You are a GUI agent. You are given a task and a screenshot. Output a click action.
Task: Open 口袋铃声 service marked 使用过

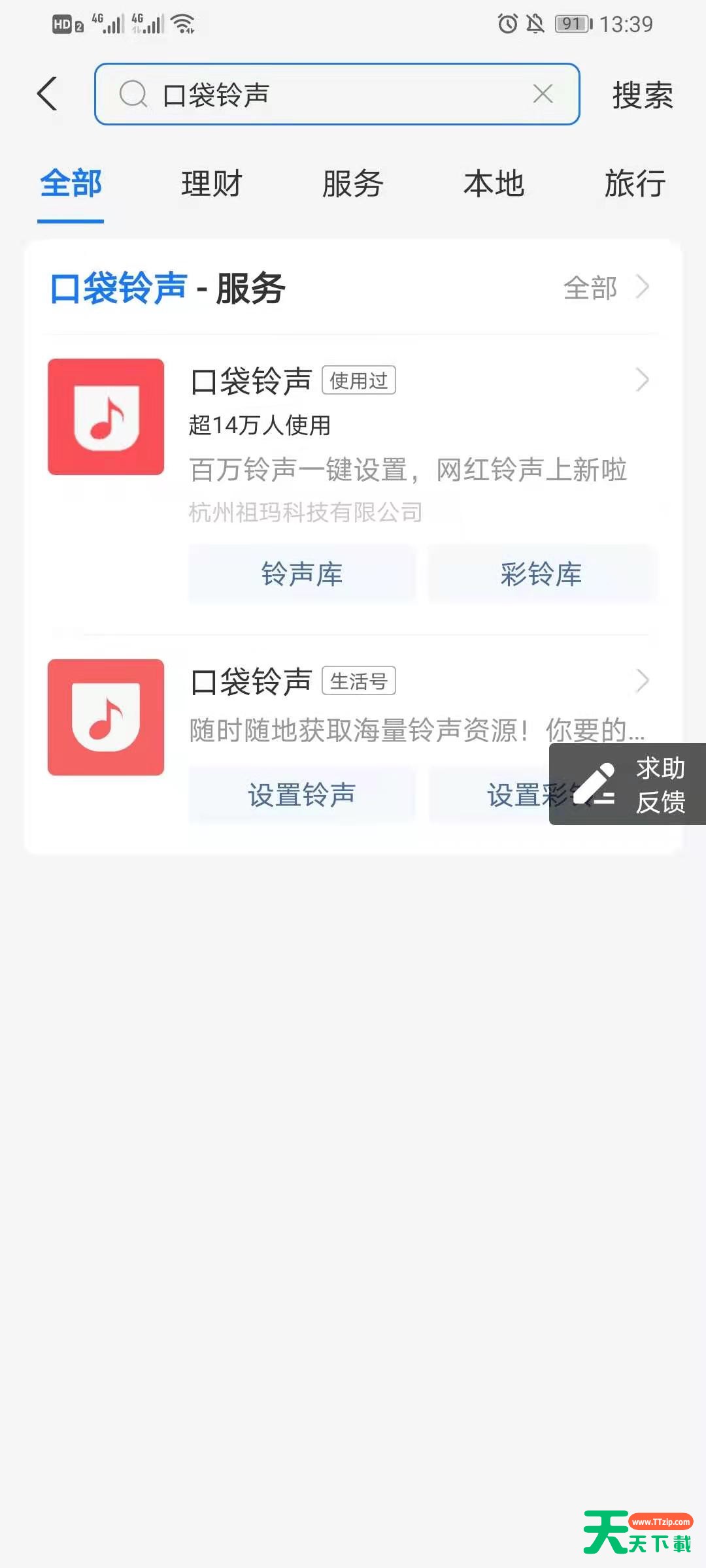pyautogui.click(x=353, y=444)
